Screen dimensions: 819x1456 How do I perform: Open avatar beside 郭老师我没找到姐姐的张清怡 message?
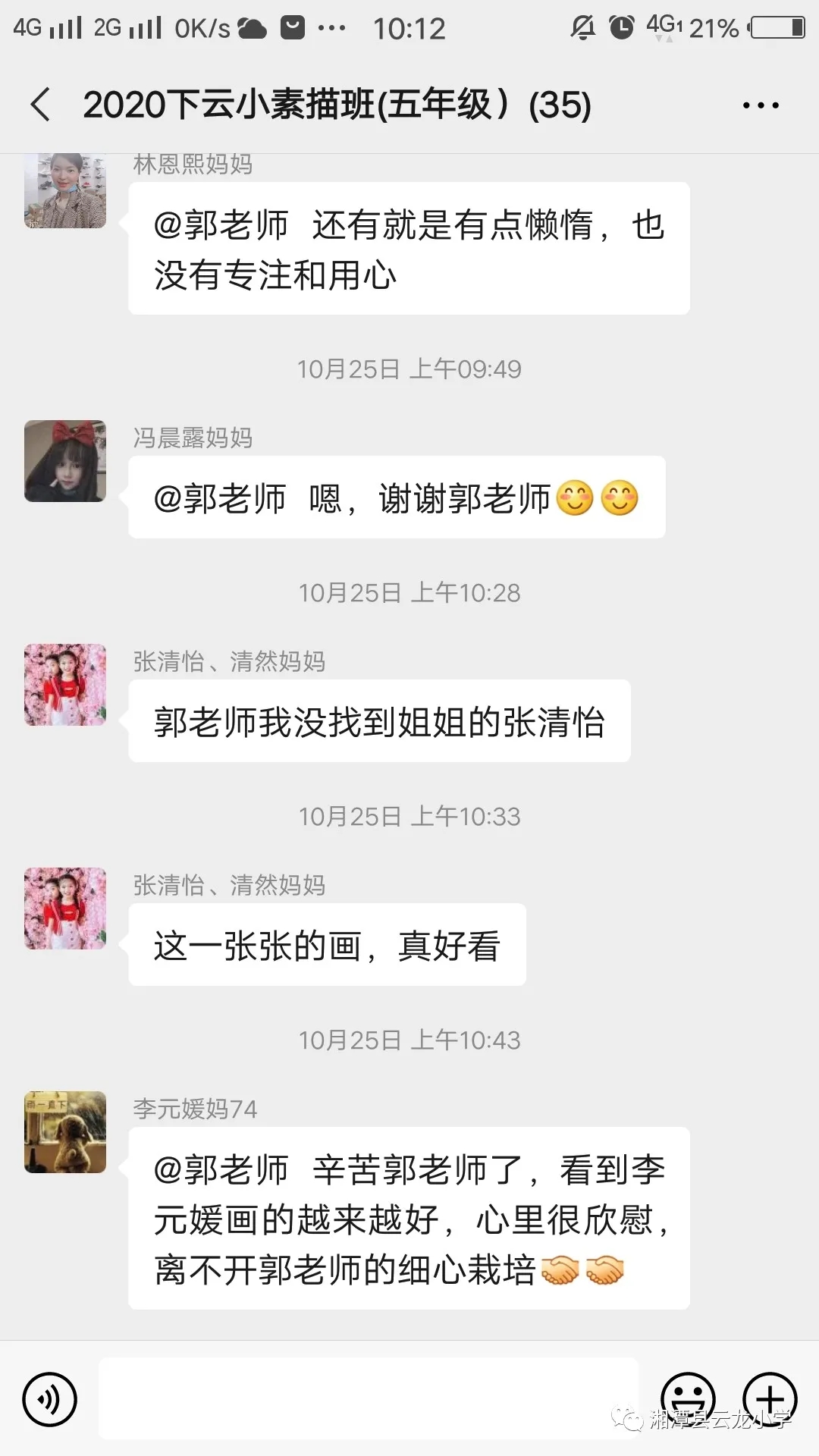click(65, 685)
